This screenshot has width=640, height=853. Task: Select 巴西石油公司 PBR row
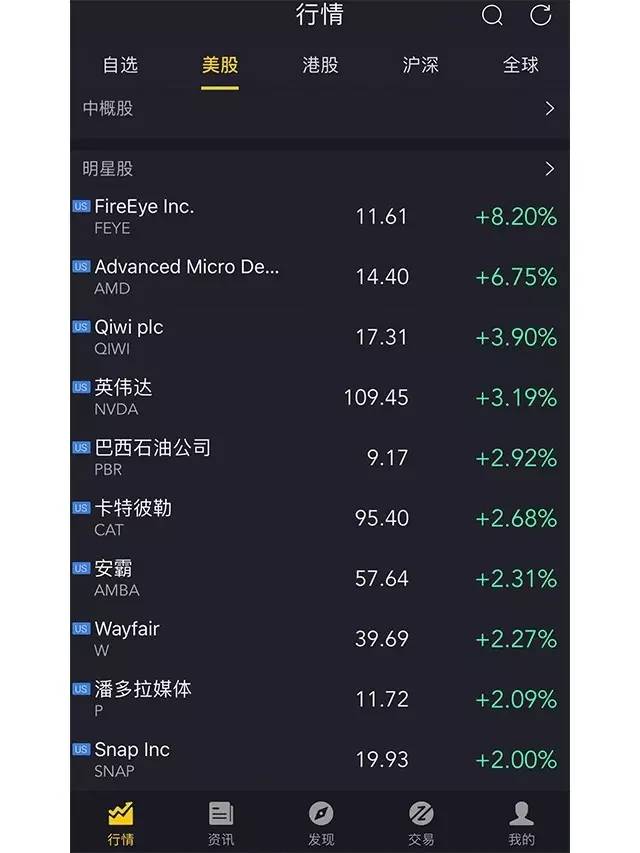click(320, 458)
